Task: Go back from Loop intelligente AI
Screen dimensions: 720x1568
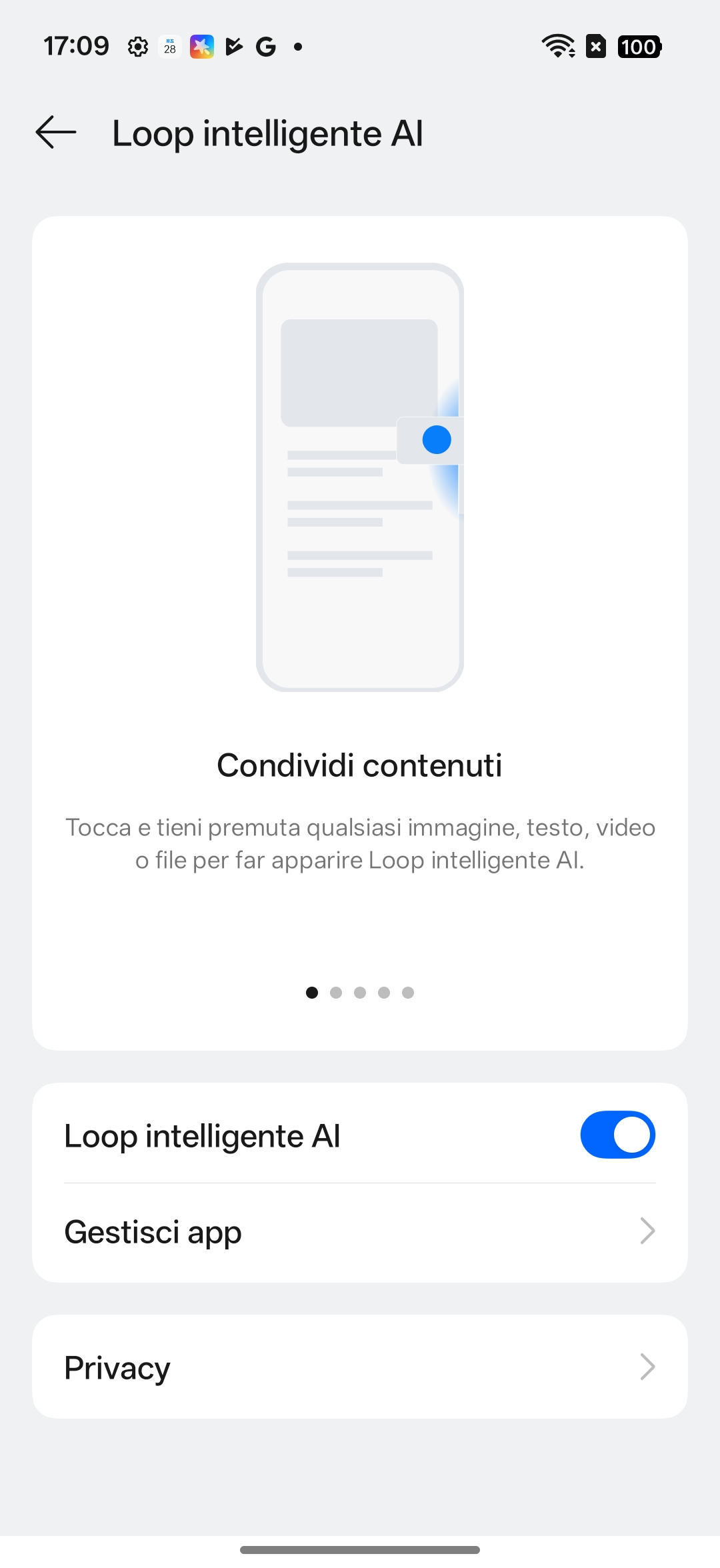Action: (56, 132)
